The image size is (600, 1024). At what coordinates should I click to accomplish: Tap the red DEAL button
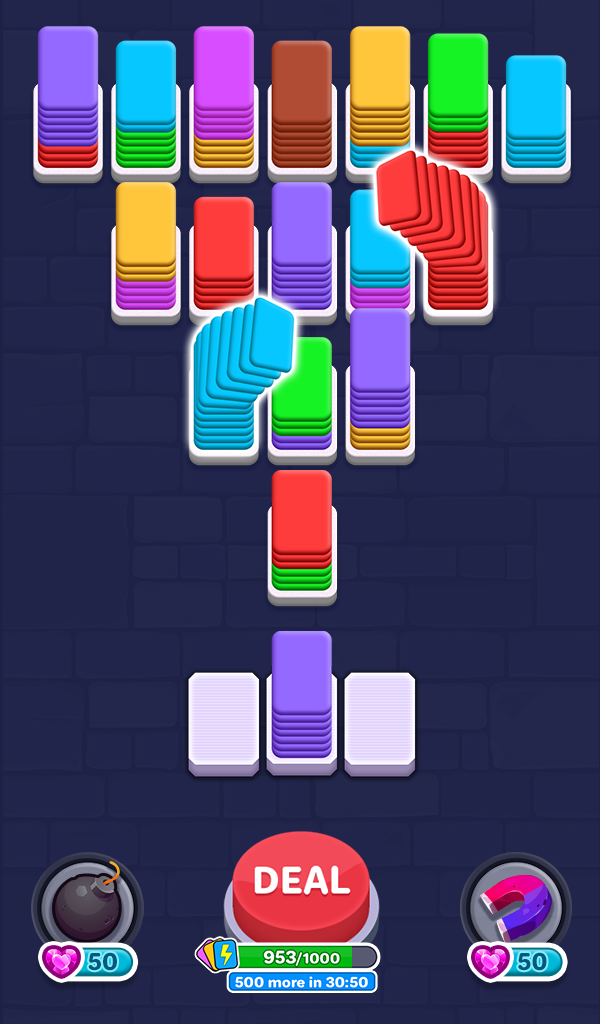301,881
